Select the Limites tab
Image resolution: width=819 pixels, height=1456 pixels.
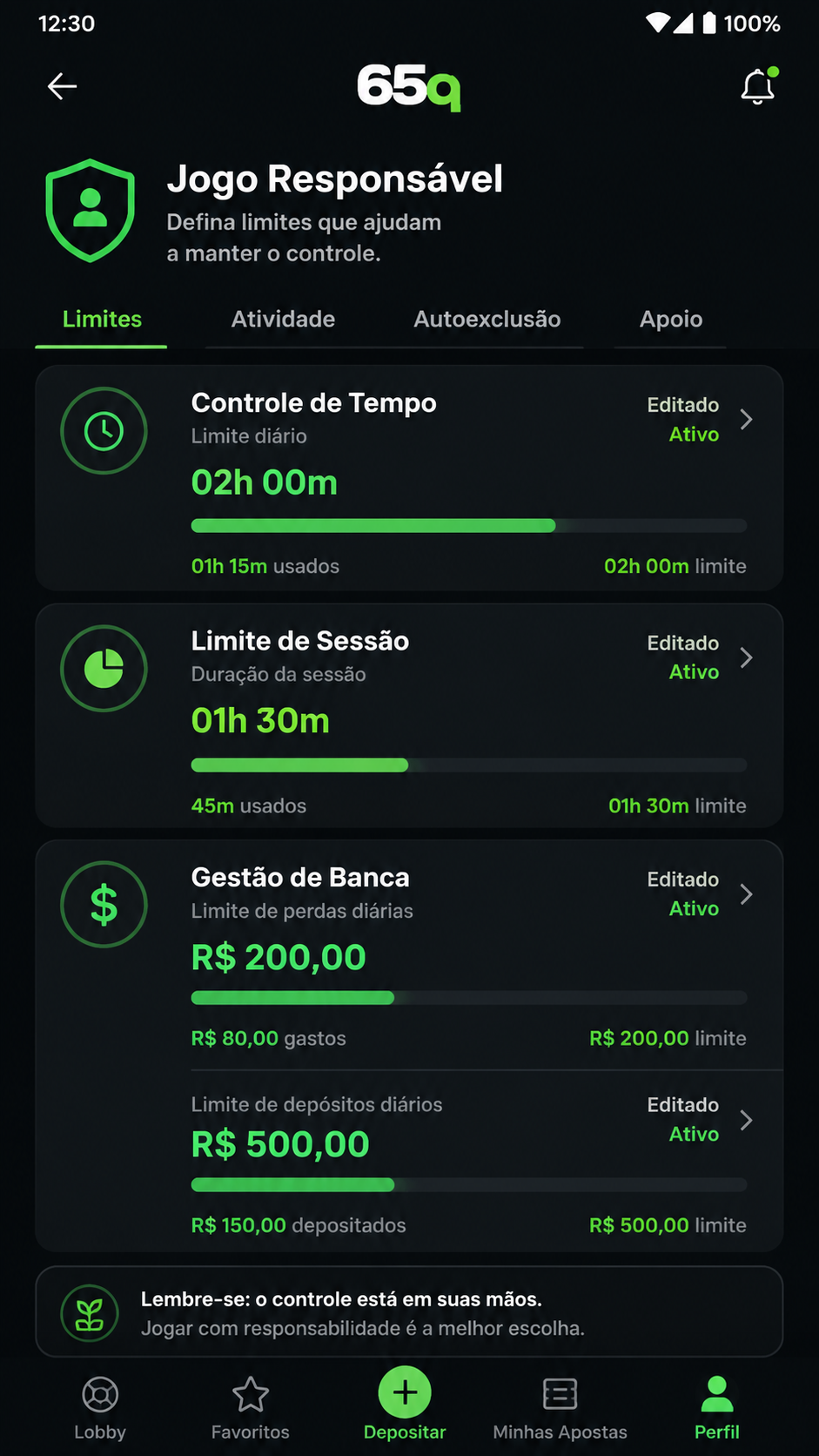[102, 320]
